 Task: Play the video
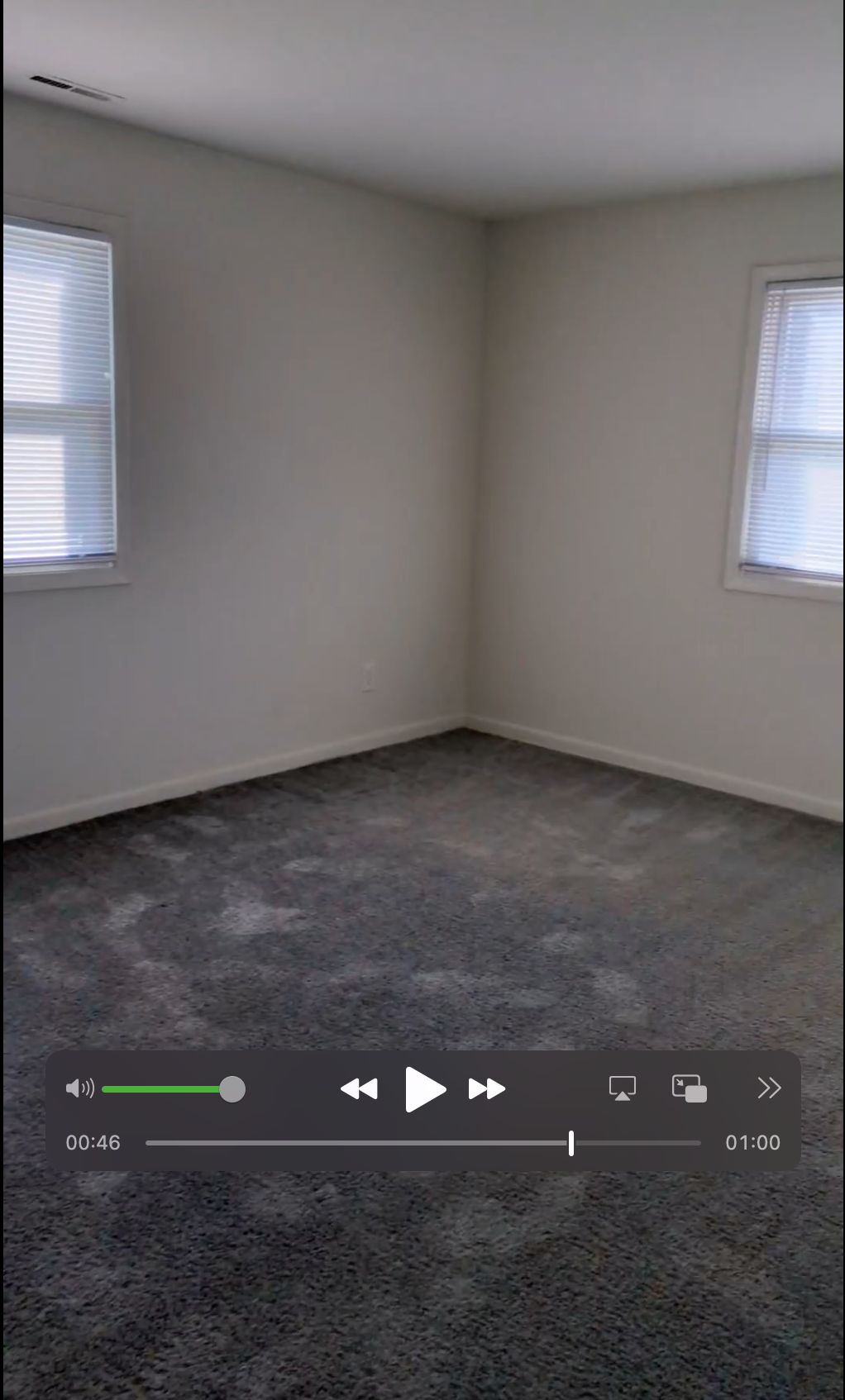425,1089
